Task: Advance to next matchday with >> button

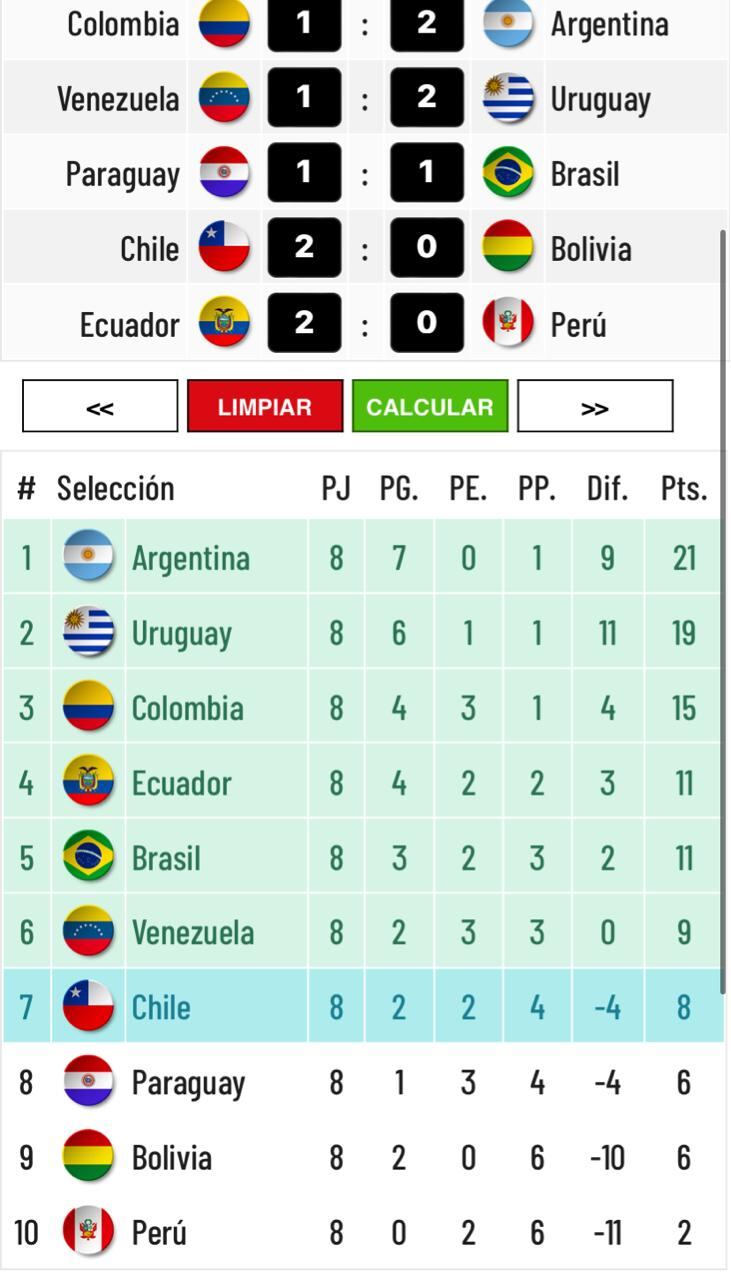Action: (x=595, y=405)
